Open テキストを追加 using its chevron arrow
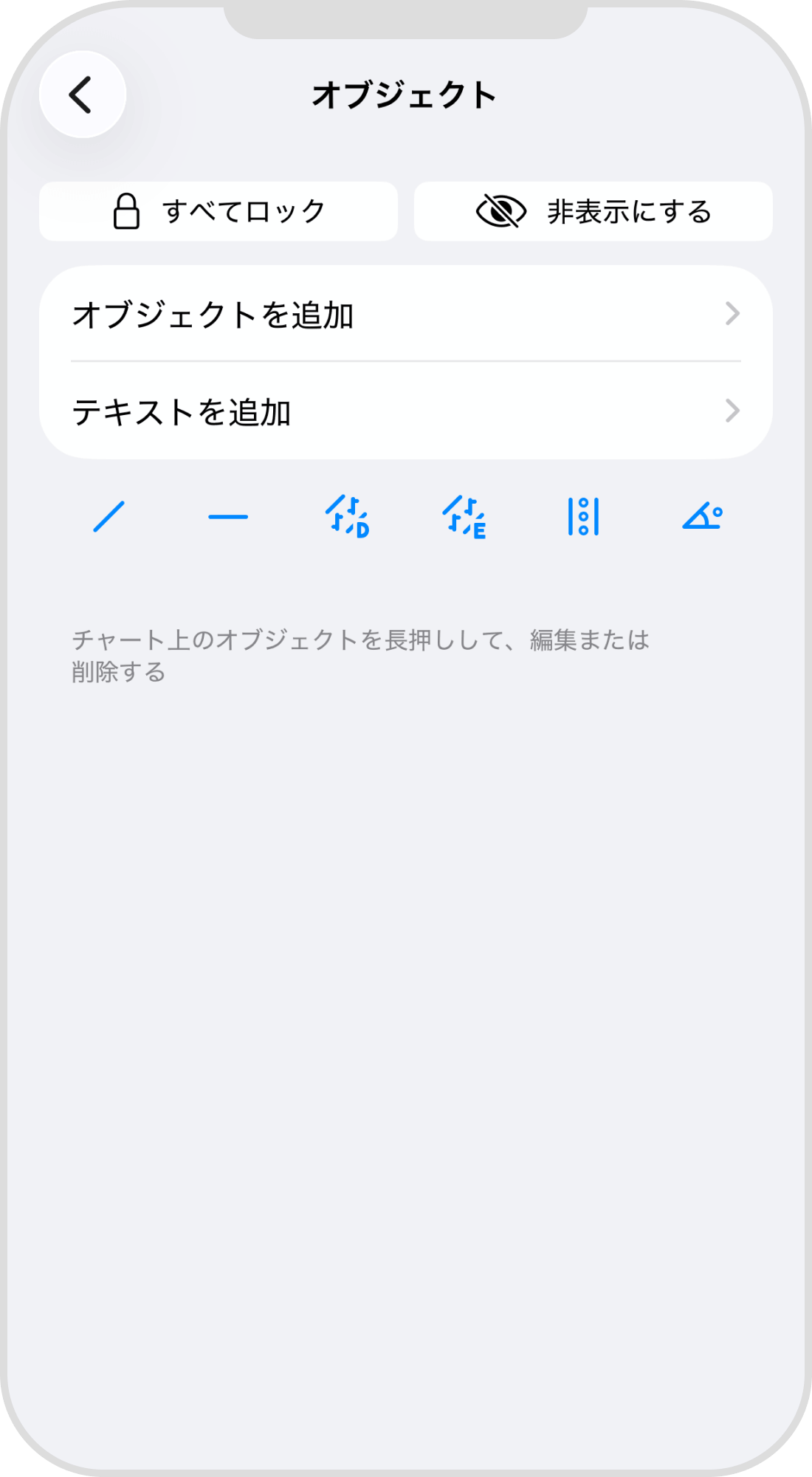812x1477 pixels. coord(732,411)
